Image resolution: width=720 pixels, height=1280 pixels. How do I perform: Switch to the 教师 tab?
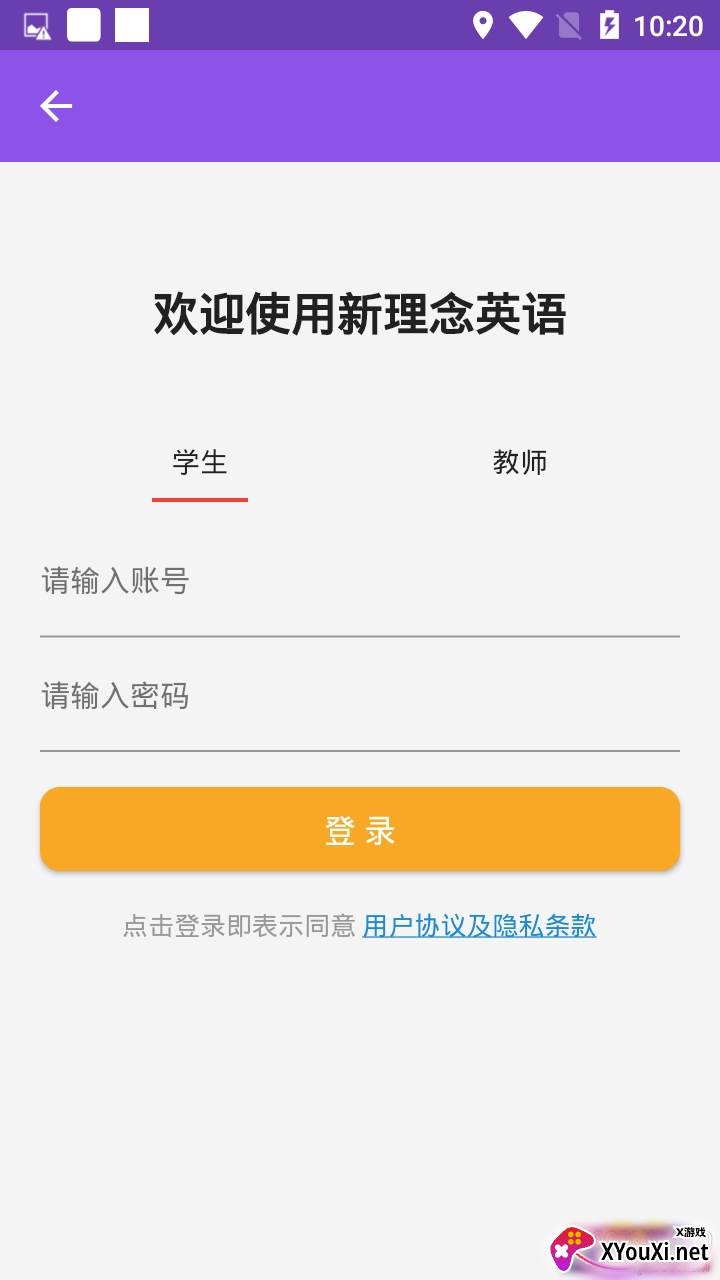[x=520, y=462]
